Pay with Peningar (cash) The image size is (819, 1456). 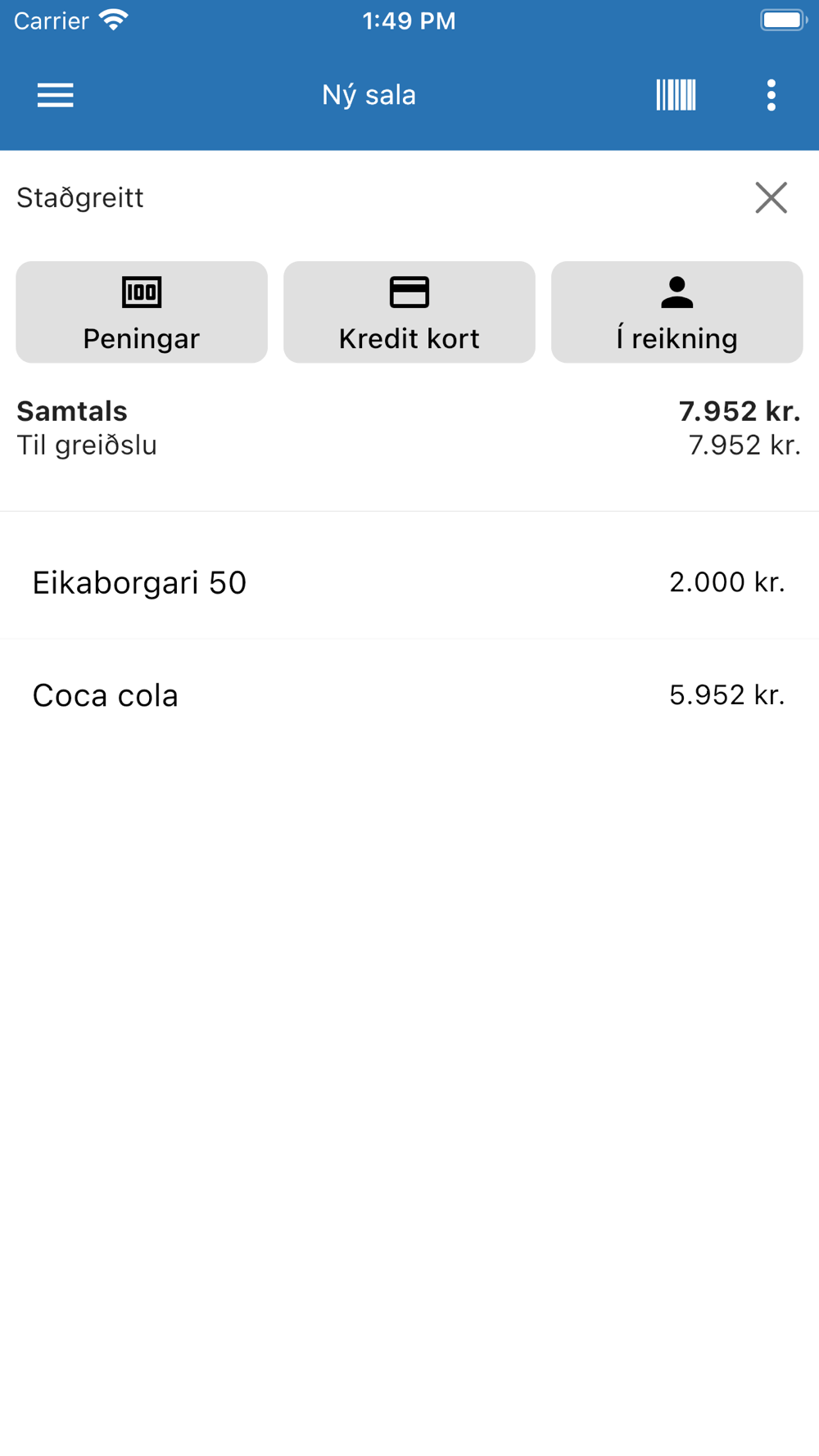[142, 312]
